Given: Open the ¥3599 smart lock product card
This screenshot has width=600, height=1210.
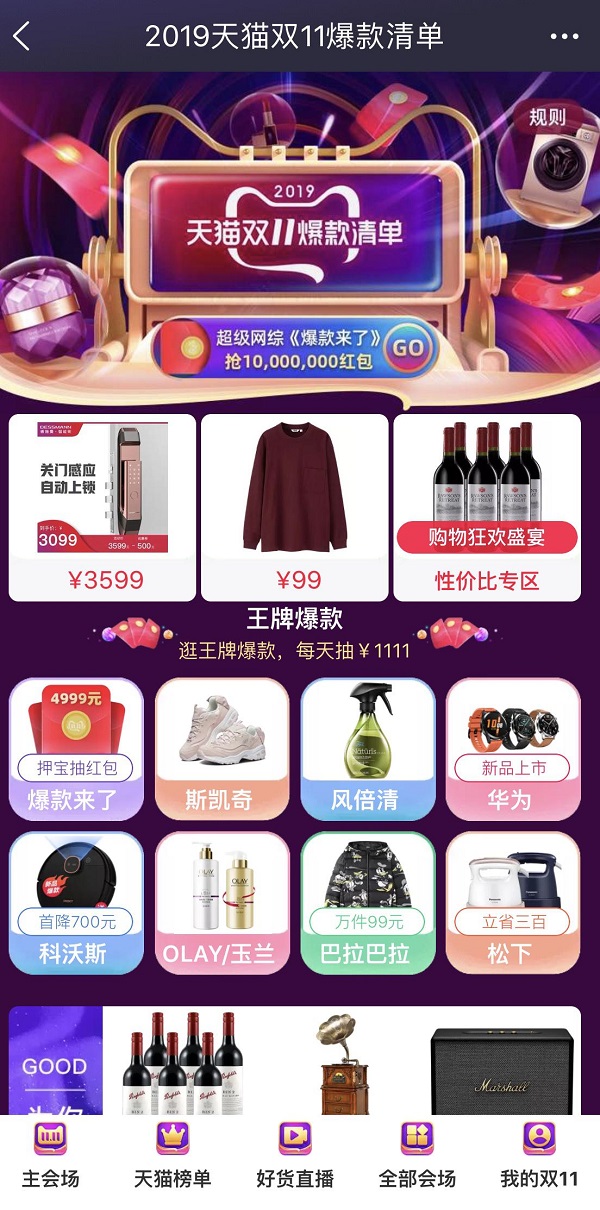Looking at the screenshot, I should [x=102, y=507].
